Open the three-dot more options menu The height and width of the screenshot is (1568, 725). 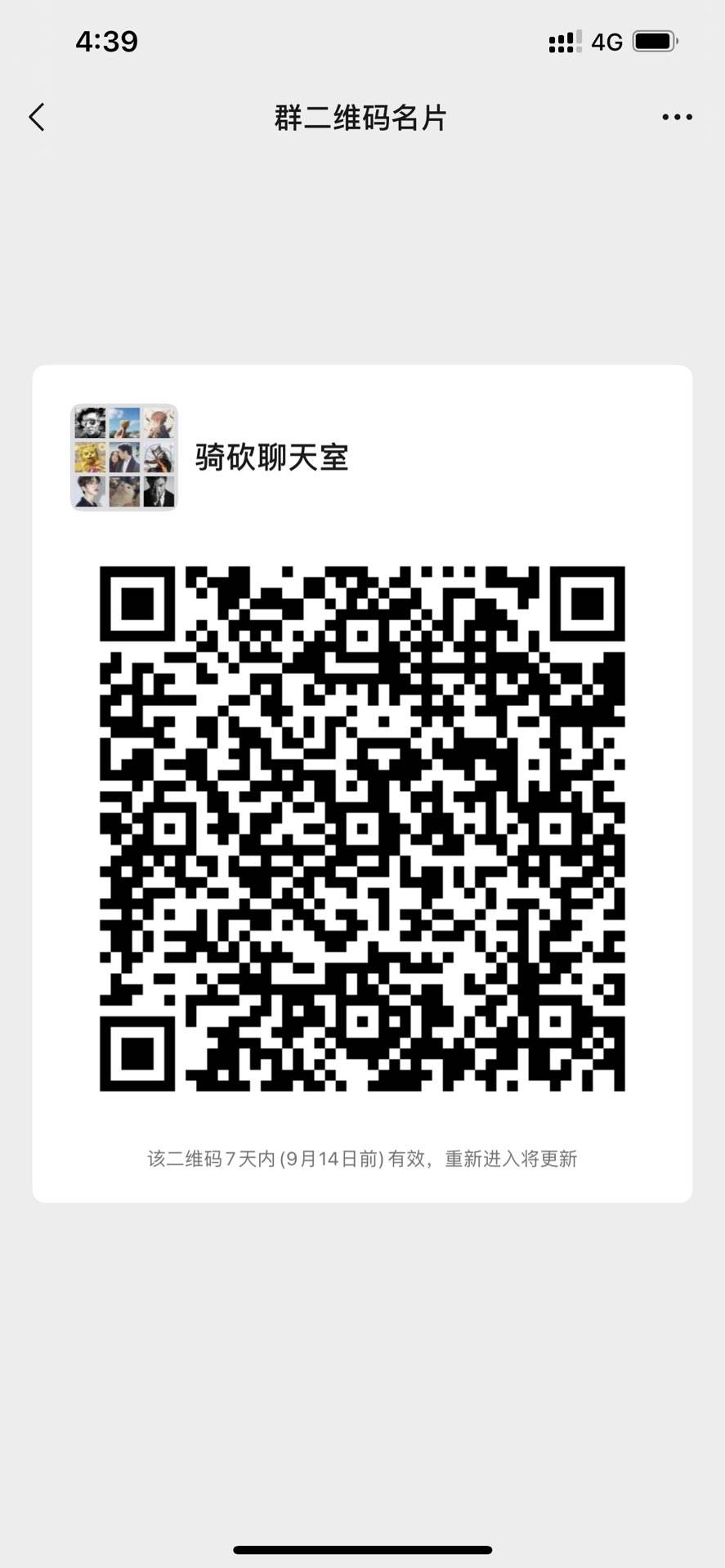click(x=677, y=118)
